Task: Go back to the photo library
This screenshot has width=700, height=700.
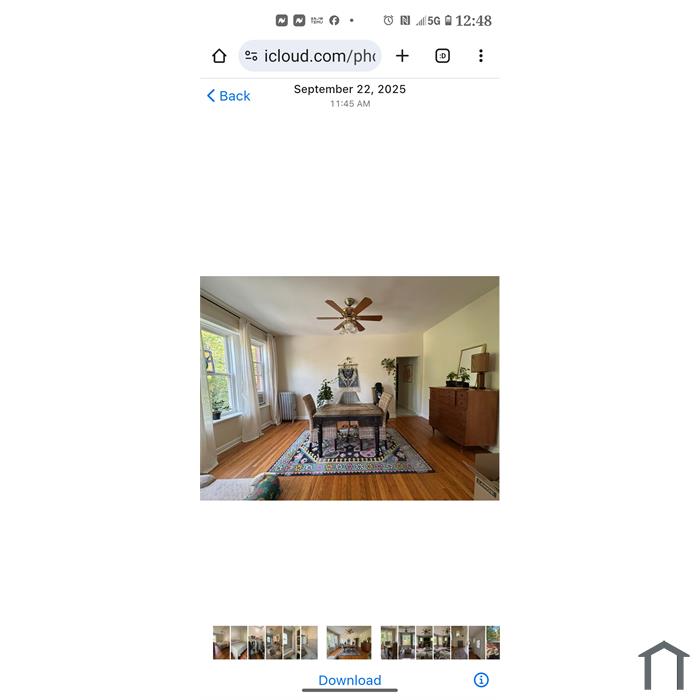Action: (228, 96)
